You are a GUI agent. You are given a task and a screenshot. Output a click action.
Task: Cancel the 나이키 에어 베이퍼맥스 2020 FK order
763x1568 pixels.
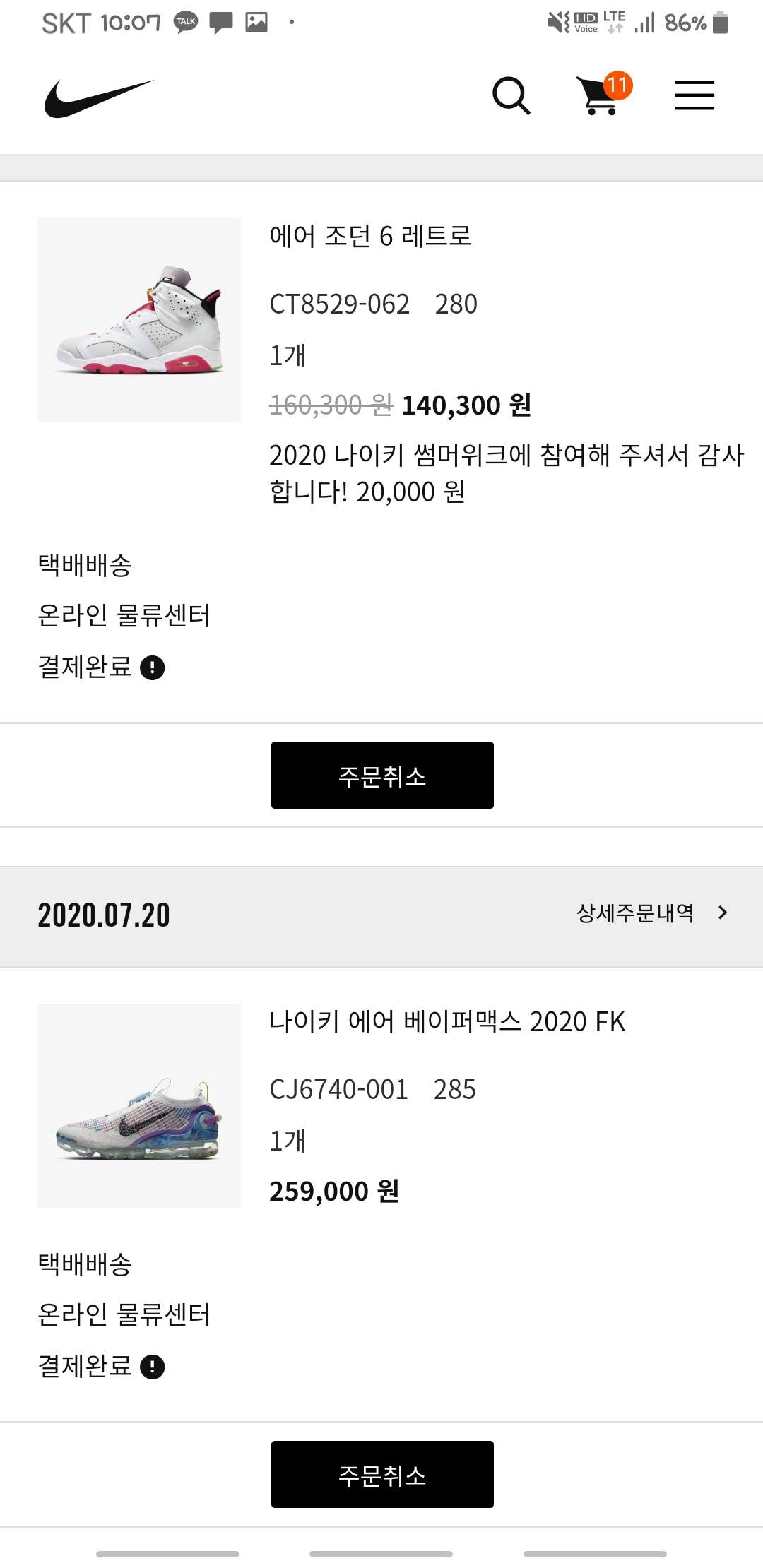point(382,1474)
